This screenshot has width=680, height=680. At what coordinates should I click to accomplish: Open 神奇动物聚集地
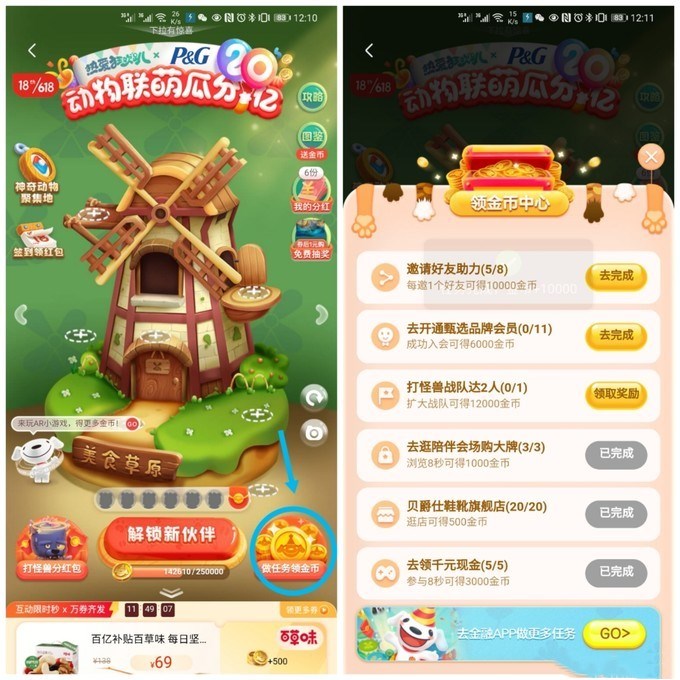coord(36,175)
